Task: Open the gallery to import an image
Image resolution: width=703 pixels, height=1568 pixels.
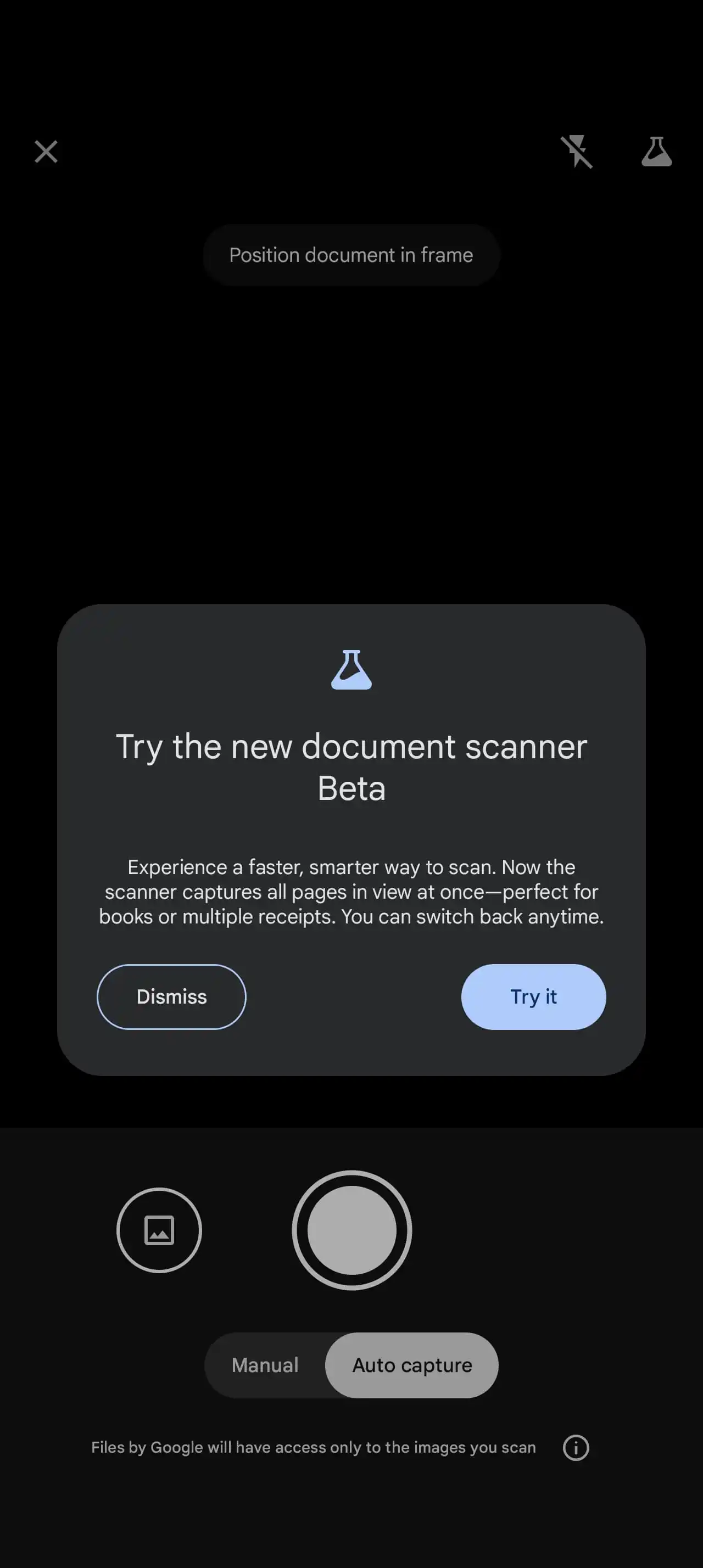Action: pyautogui.click(x=159, y=1230)
